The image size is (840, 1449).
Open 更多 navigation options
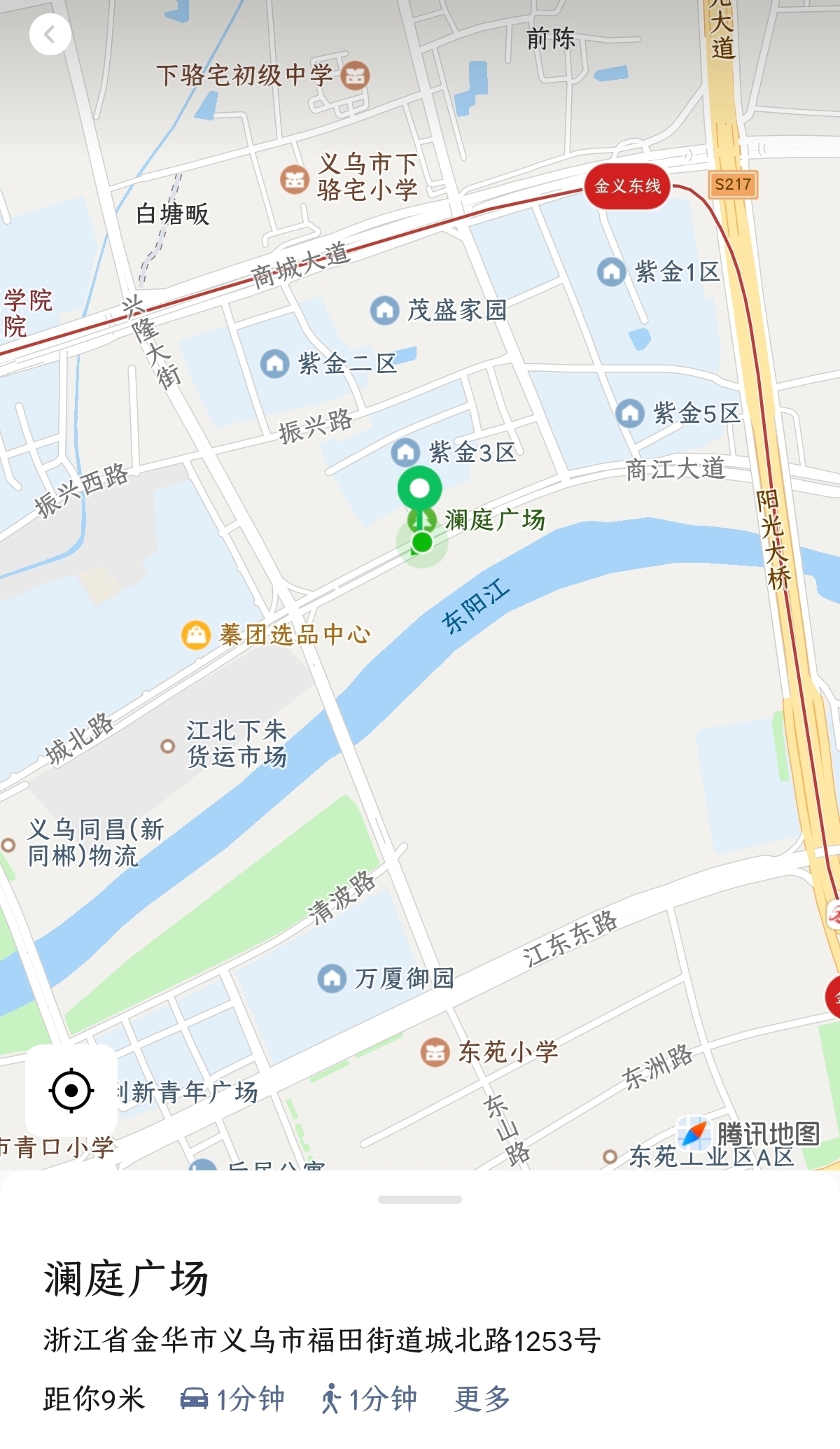pyautogui.click(x=482, y=1399)
